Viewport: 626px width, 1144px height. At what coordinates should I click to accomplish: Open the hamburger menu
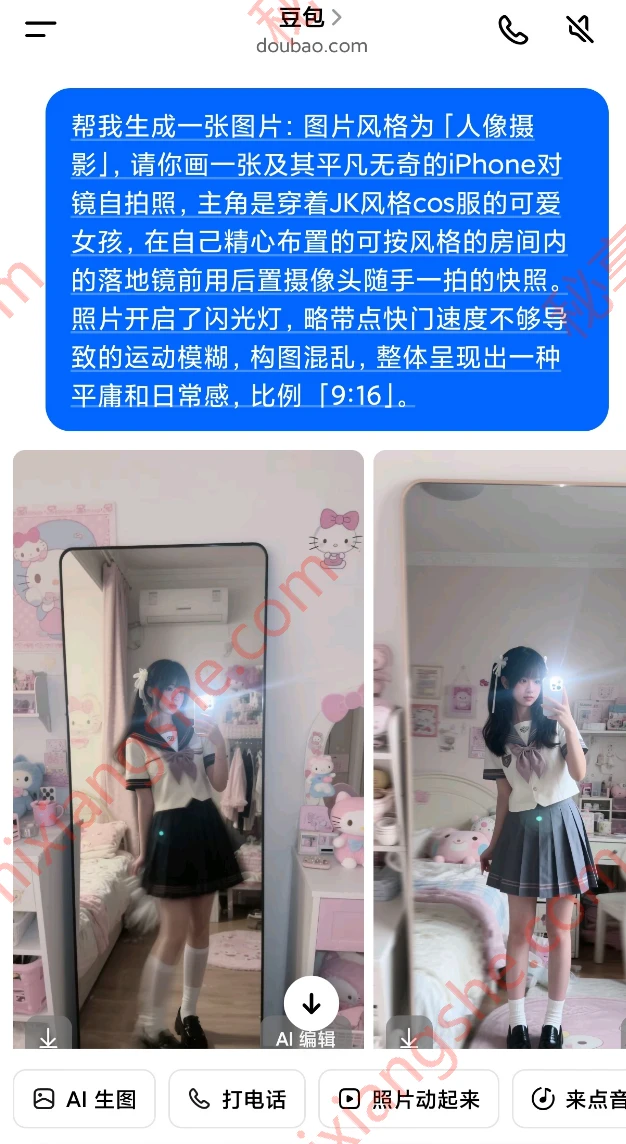click(x=41, y=29)
